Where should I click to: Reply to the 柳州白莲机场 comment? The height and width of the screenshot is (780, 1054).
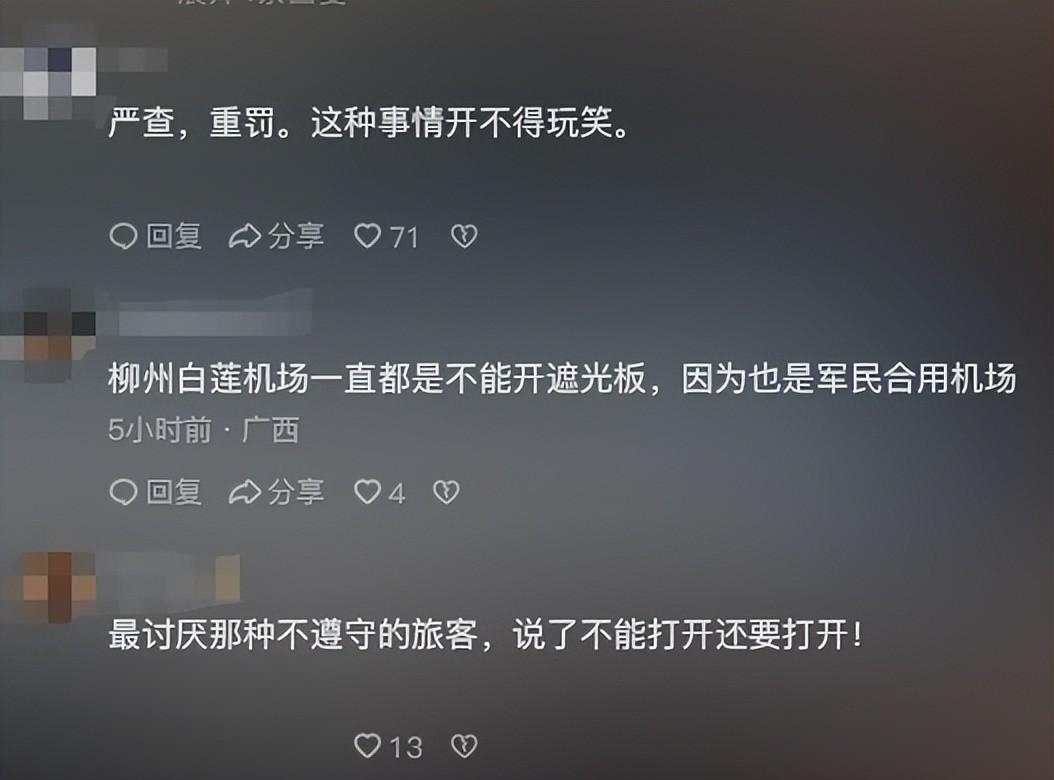(155, 492)
